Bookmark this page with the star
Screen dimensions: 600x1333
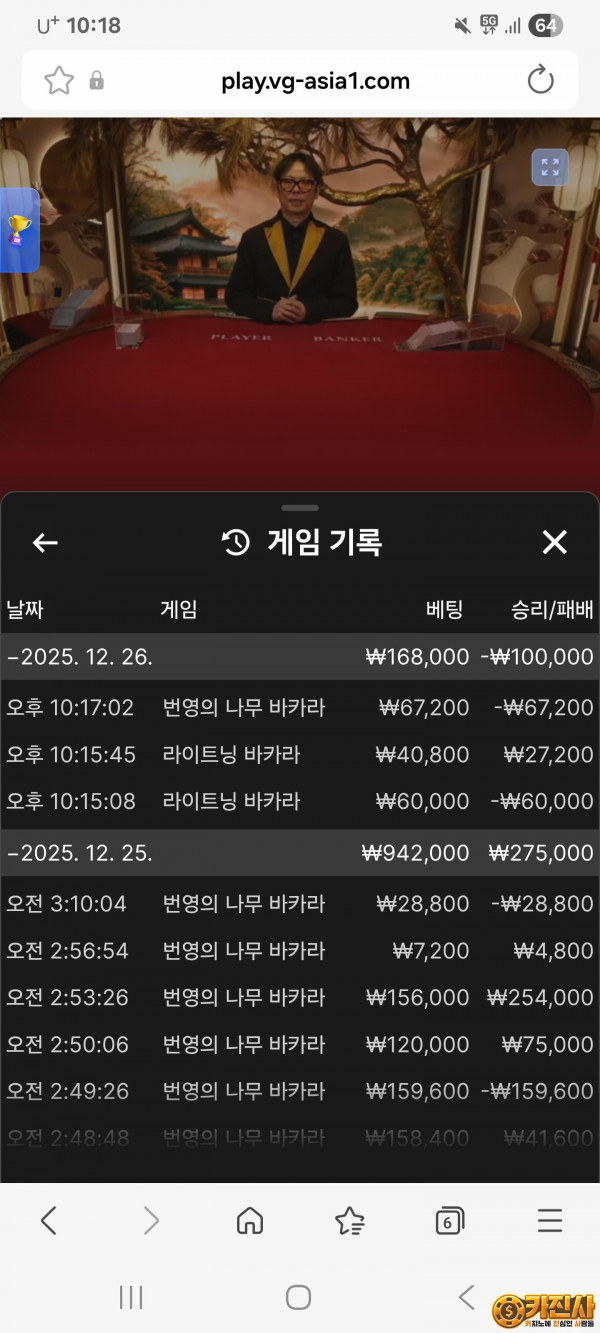[x=59, y=81]
